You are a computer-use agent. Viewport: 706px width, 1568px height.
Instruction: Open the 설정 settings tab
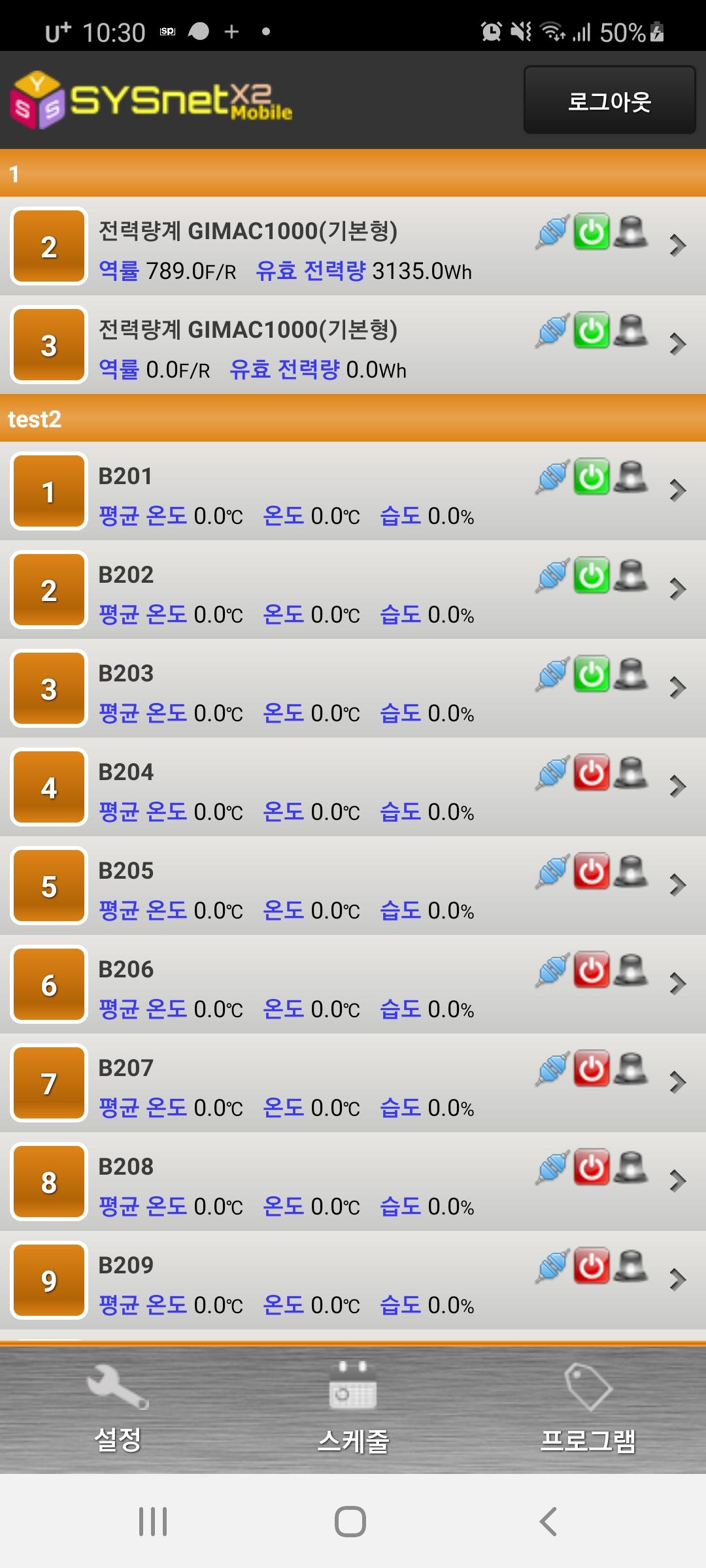[x=118, y=1408]
